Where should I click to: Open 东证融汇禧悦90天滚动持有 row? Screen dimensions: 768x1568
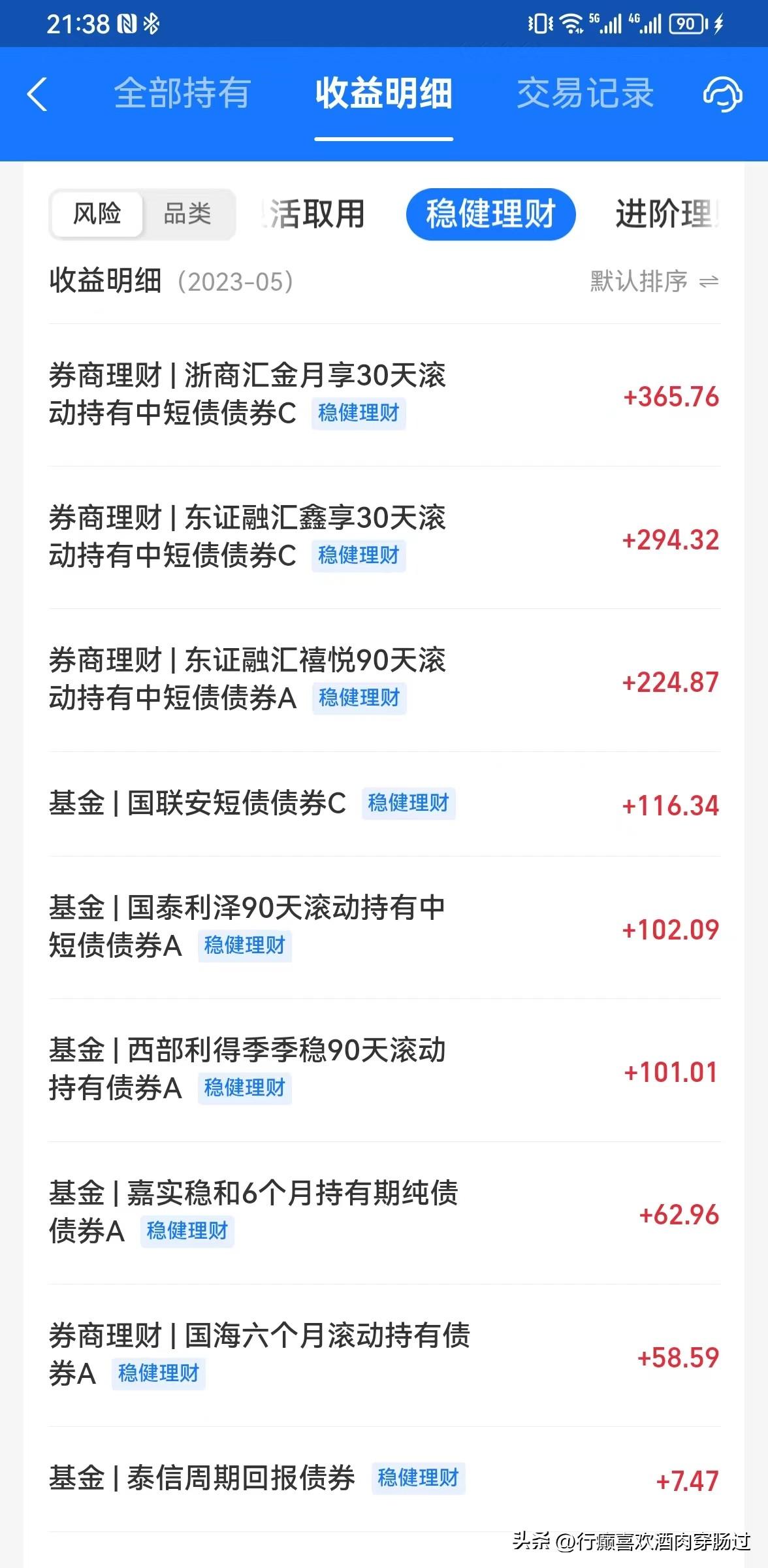tap(385, 680)
